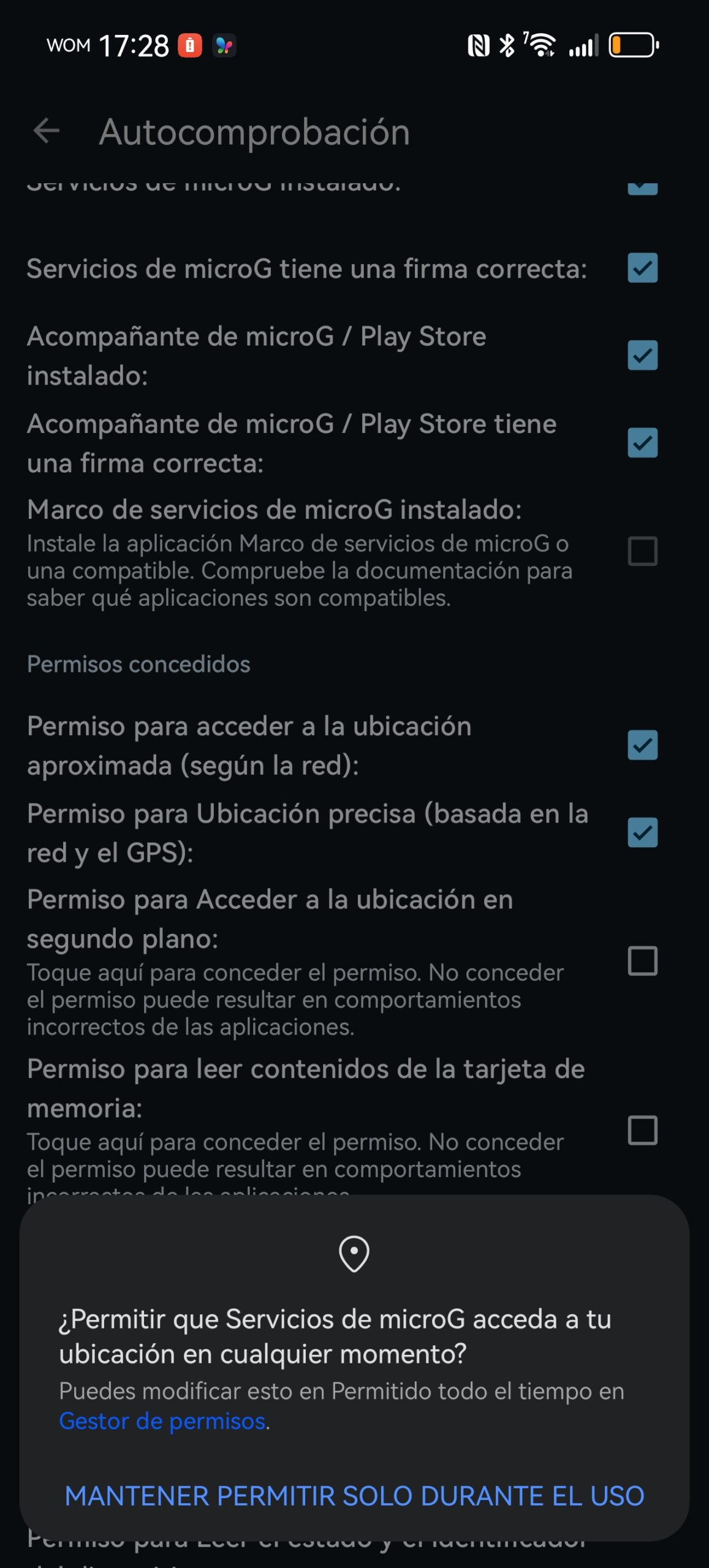The width and height of the screenshot is (709, 1568).
Task: Tap checkbox for approximate location permission
Action: click(x=642, y=745)
